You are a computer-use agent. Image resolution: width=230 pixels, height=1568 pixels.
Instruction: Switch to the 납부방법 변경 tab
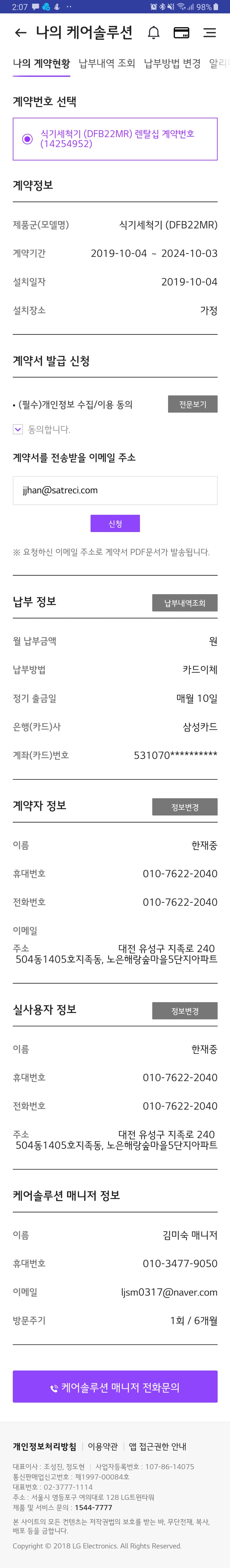click(x=172, y=63)
